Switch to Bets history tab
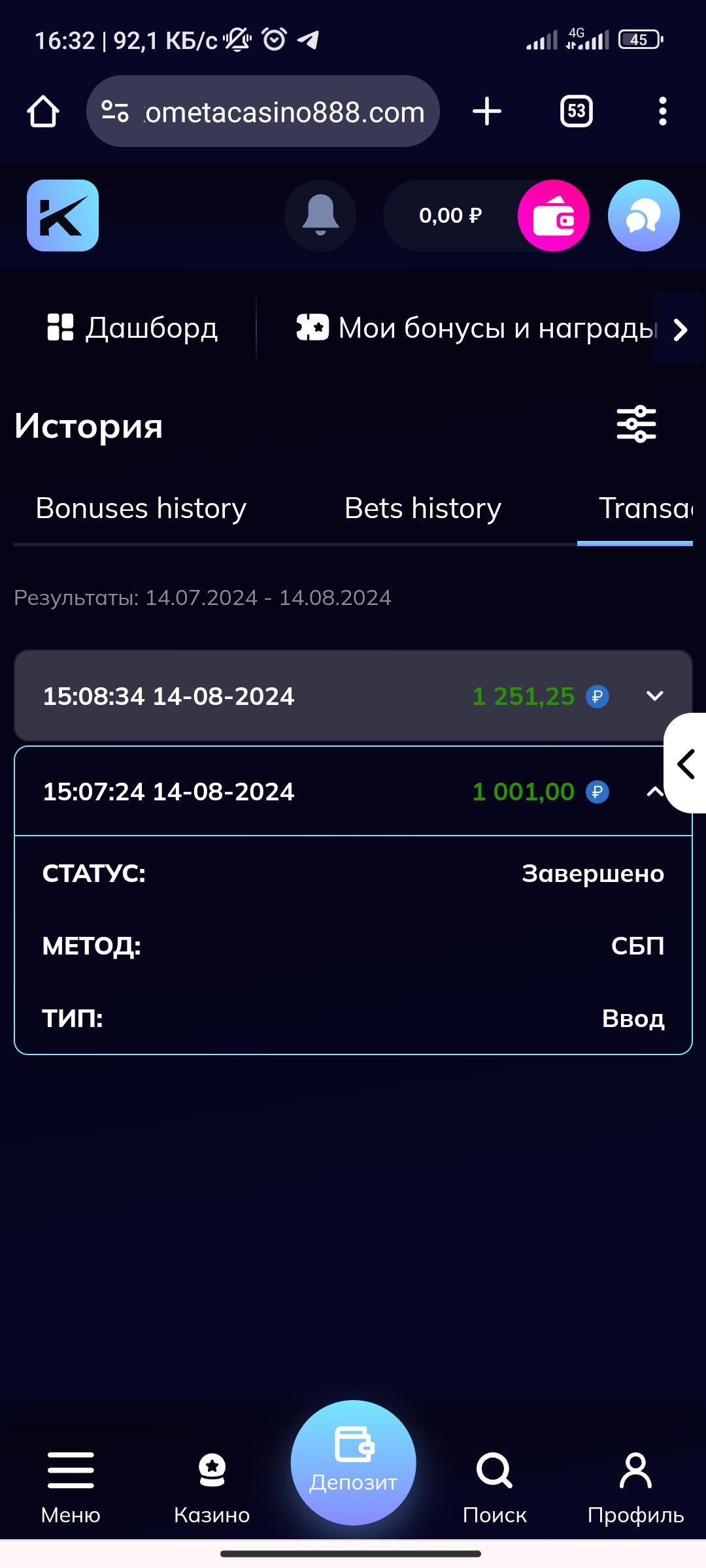 tap(423, 508)
